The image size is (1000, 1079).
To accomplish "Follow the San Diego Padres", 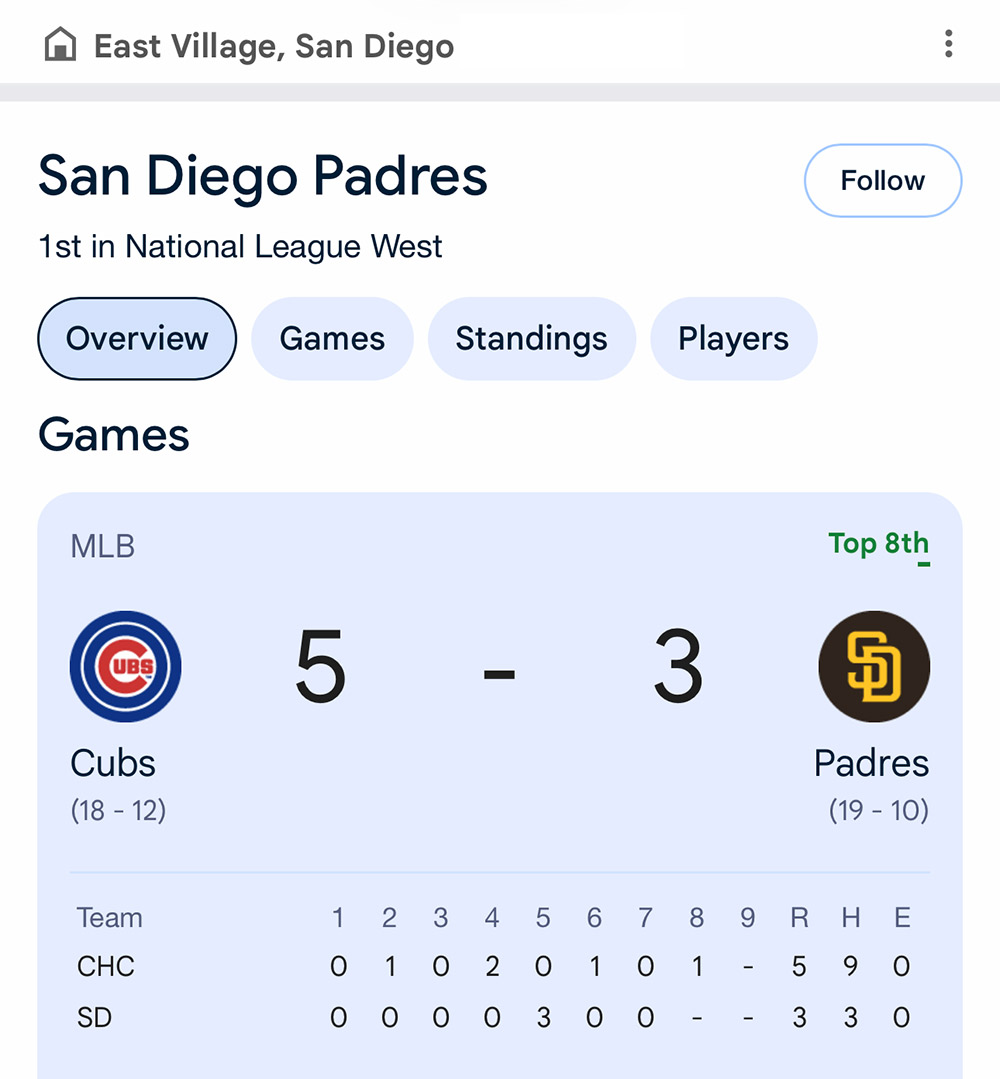I will click(882, 181).
